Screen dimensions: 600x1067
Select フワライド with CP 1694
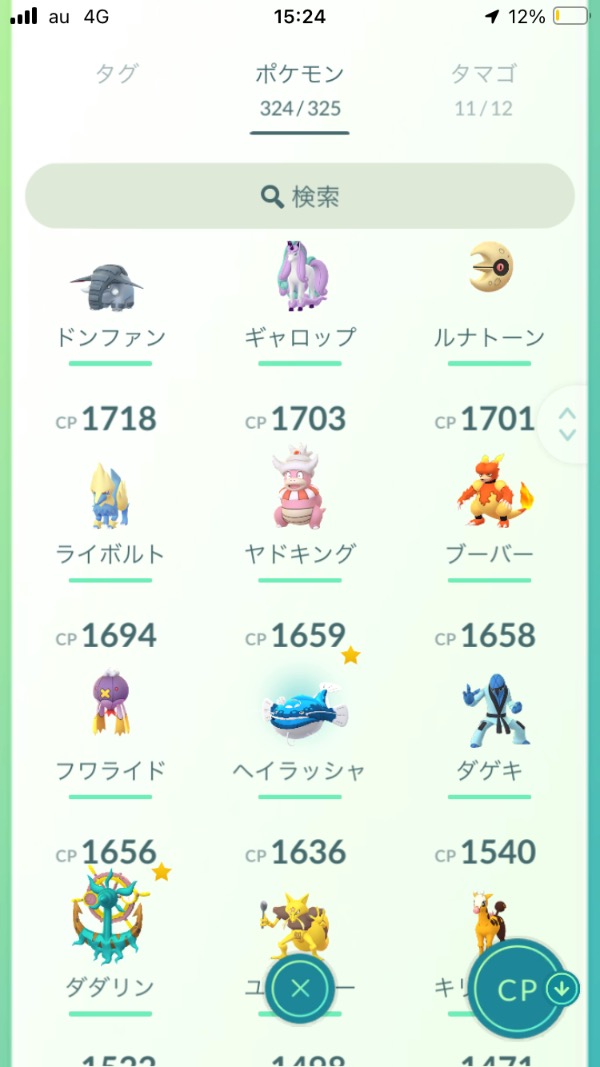[x=110, y=715]
